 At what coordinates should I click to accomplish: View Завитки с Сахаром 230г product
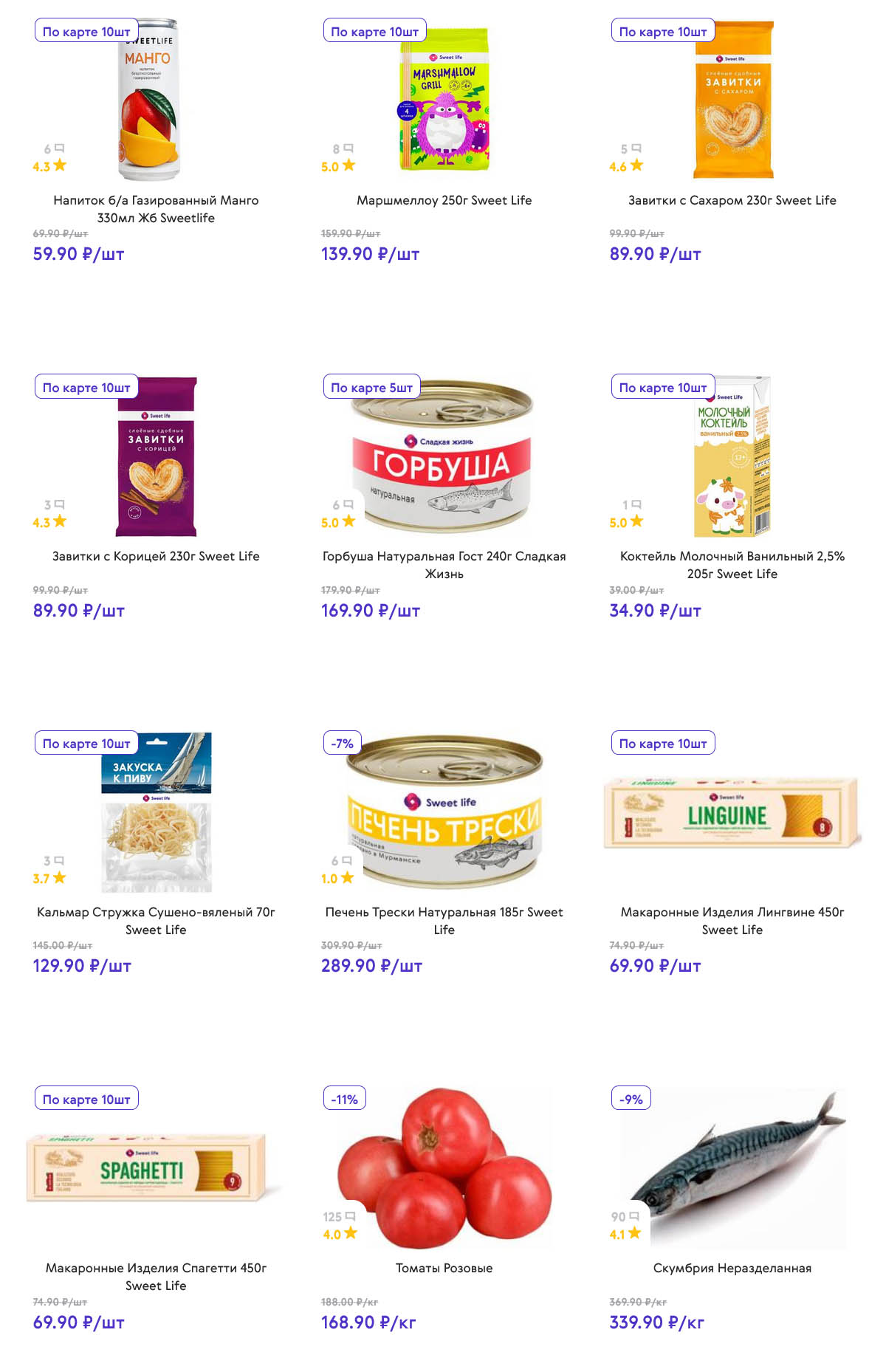pyautogui.click(x=732, y=200)
